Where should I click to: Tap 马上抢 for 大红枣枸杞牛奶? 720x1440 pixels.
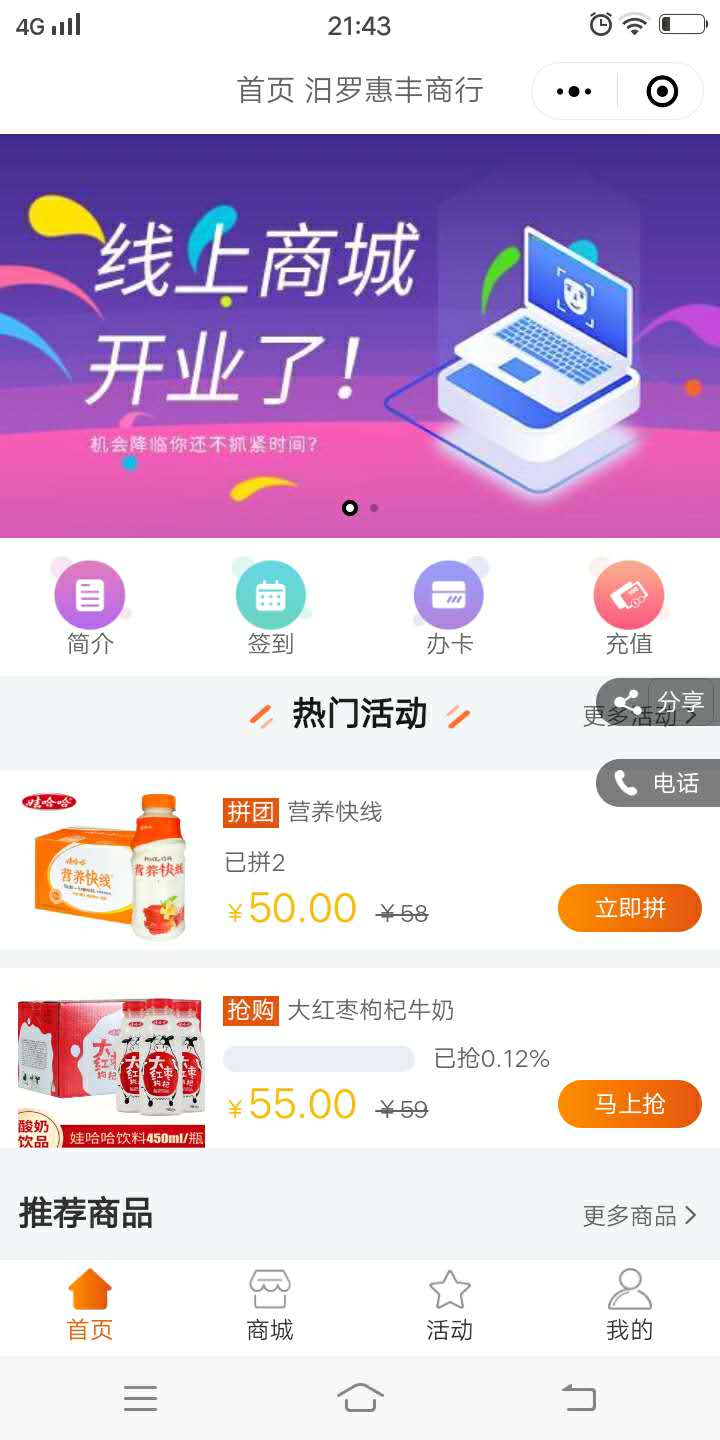(629, 1104)
